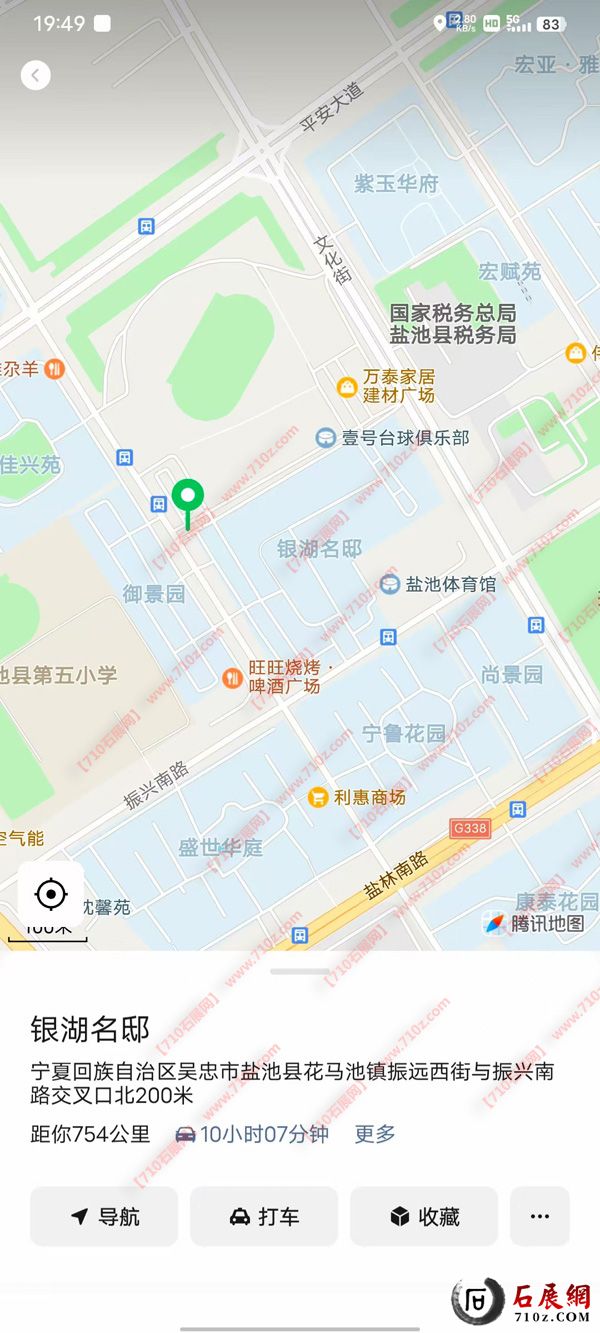
Task: View the 10小时07分钟 driving route
Action: point(252,1134)
